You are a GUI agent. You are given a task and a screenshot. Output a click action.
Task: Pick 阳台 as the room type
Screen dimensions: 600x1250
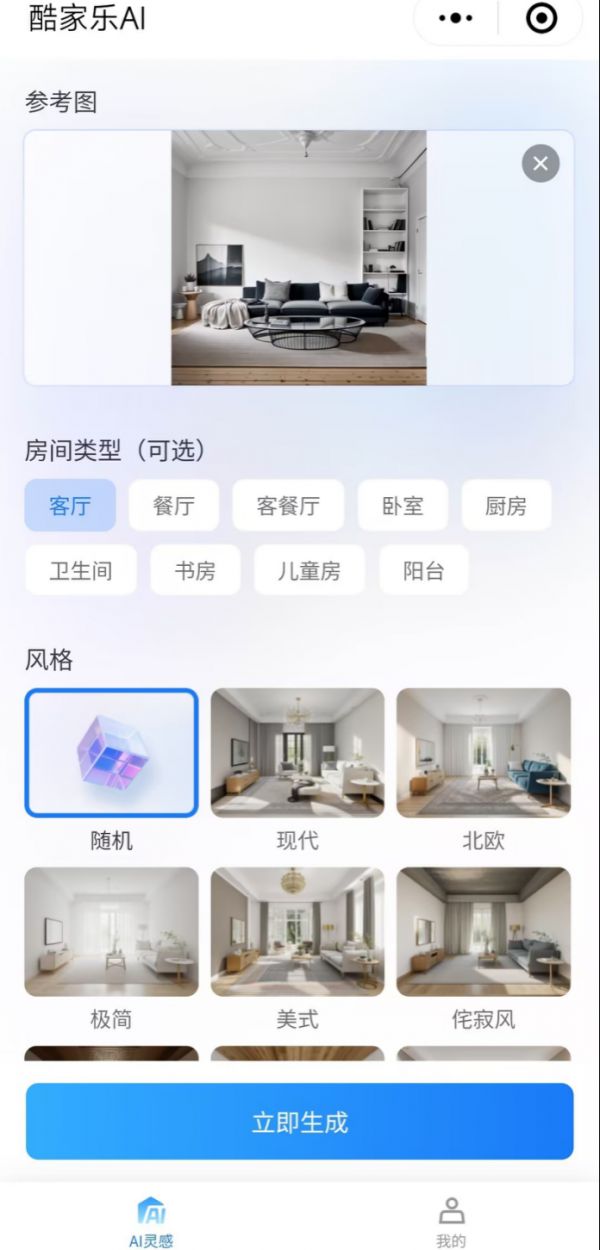pos(424,571)
